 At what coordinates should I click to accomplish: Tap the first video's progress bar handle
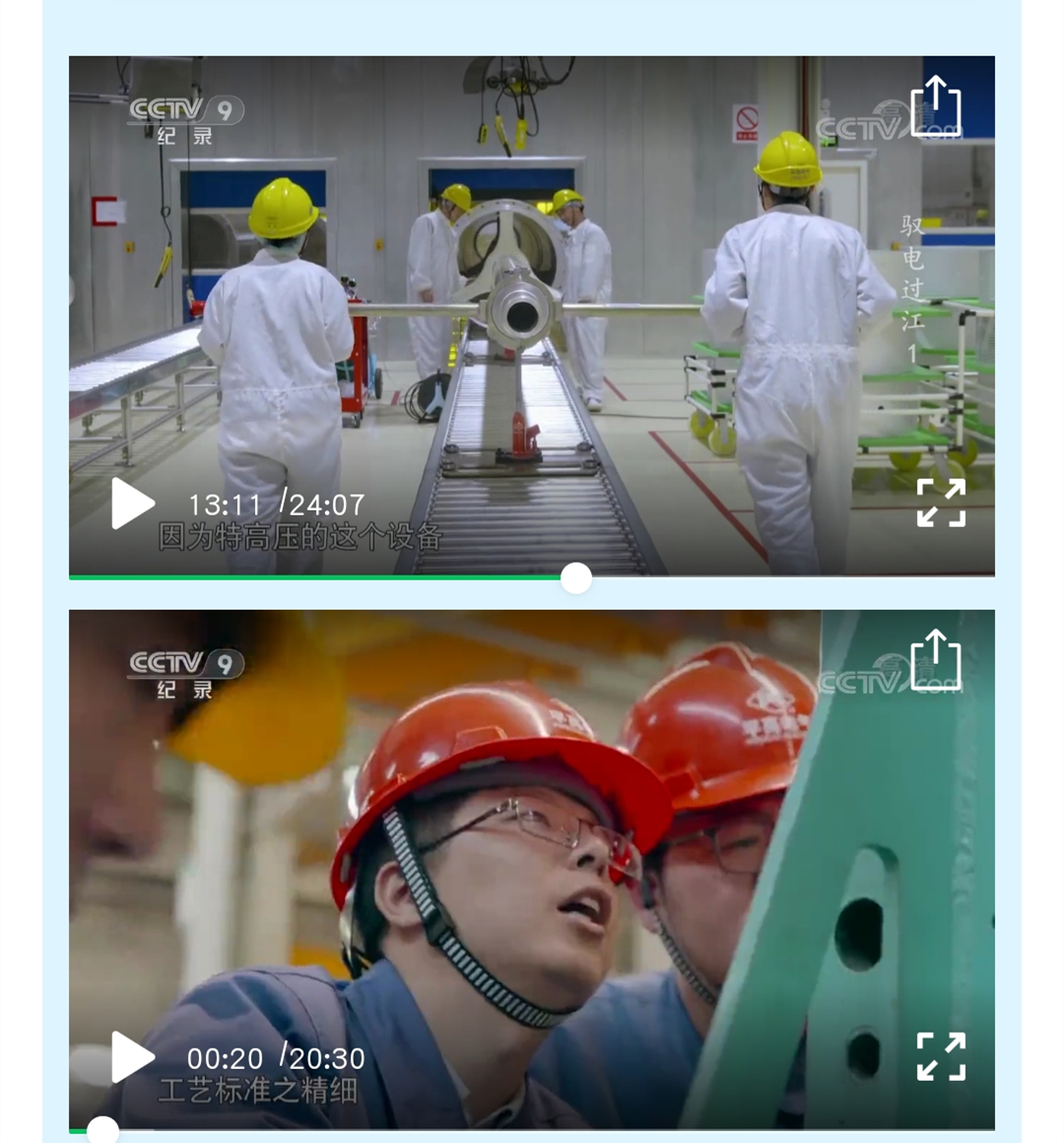pos(576,578)
